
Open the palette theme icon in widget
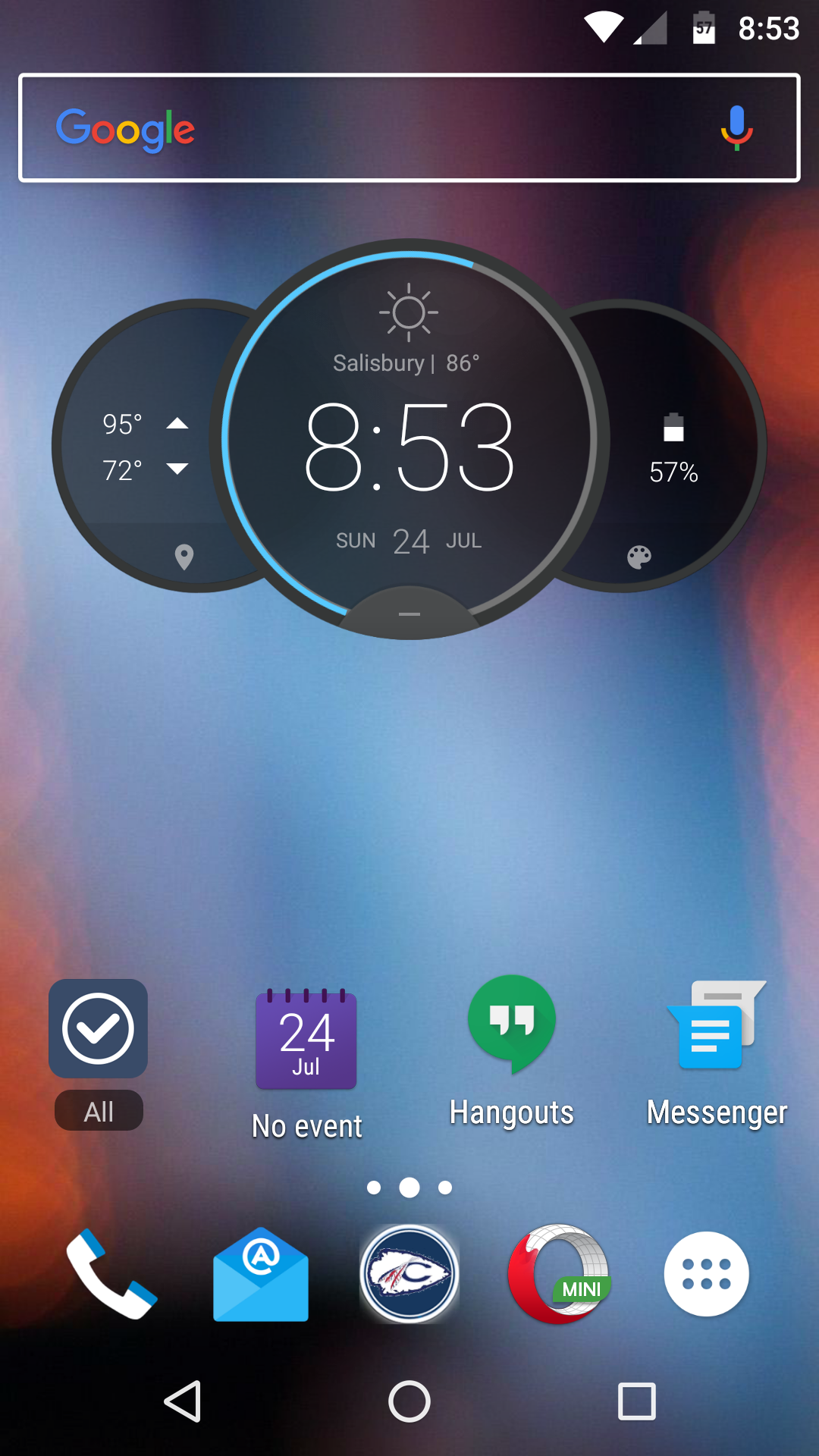tap(639, 557)
